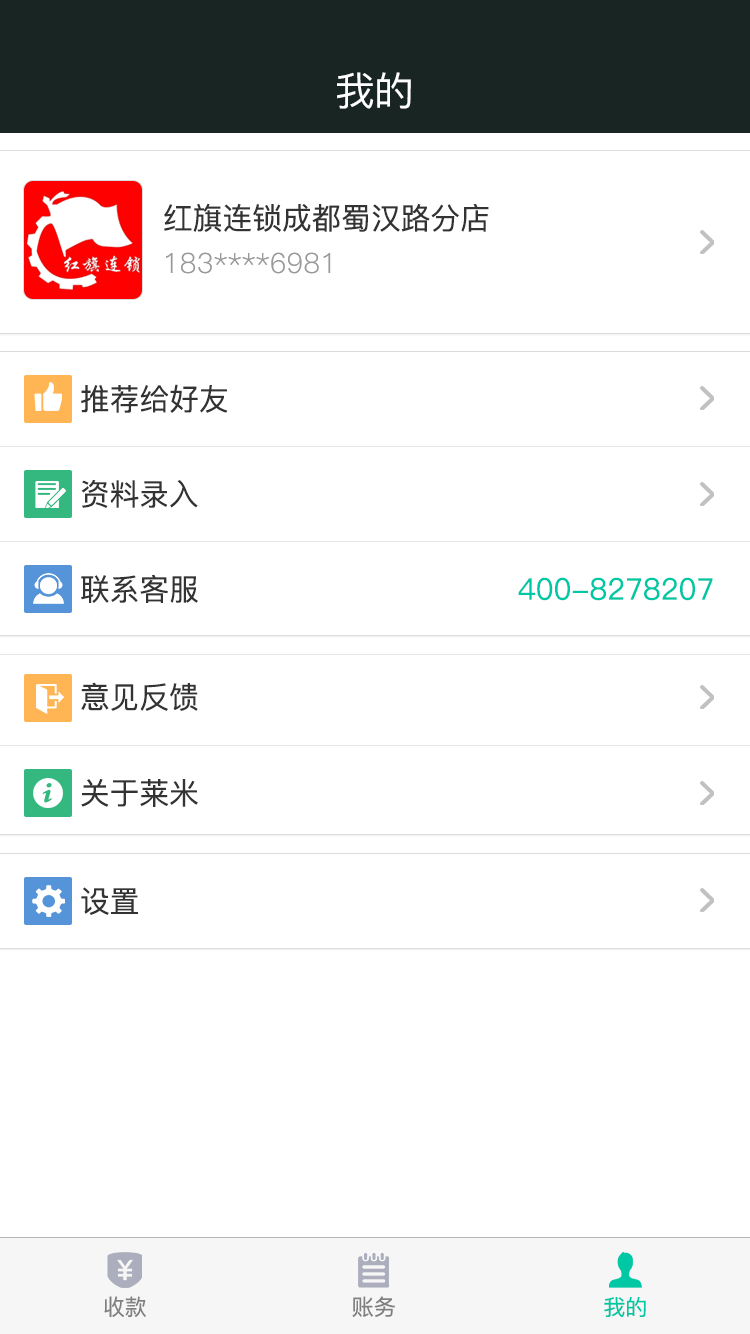
Task: Open 意见反馈 feedback page
Action: click(x=375, y=697)
